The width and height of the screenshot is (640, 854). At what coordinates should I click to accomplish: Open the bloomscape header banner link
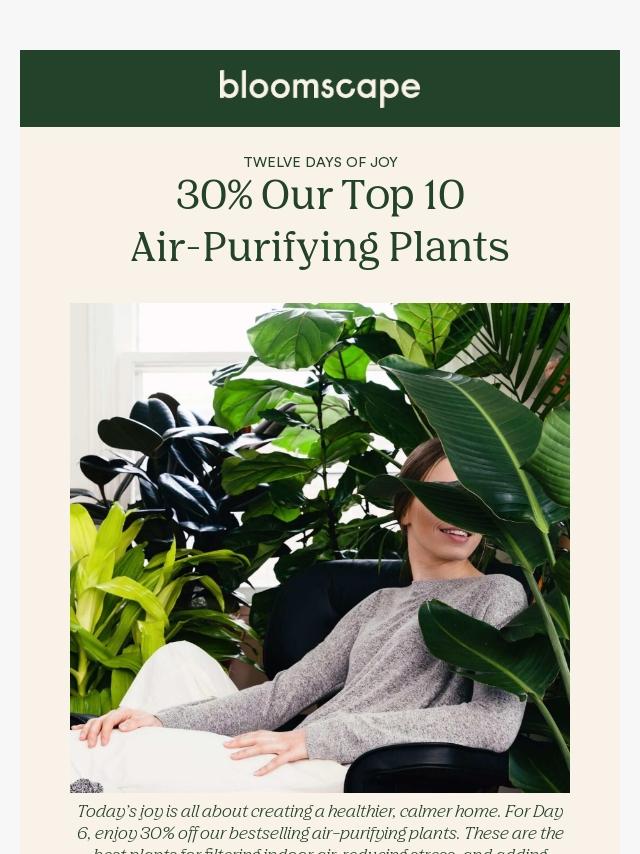(x=320, y=88)
